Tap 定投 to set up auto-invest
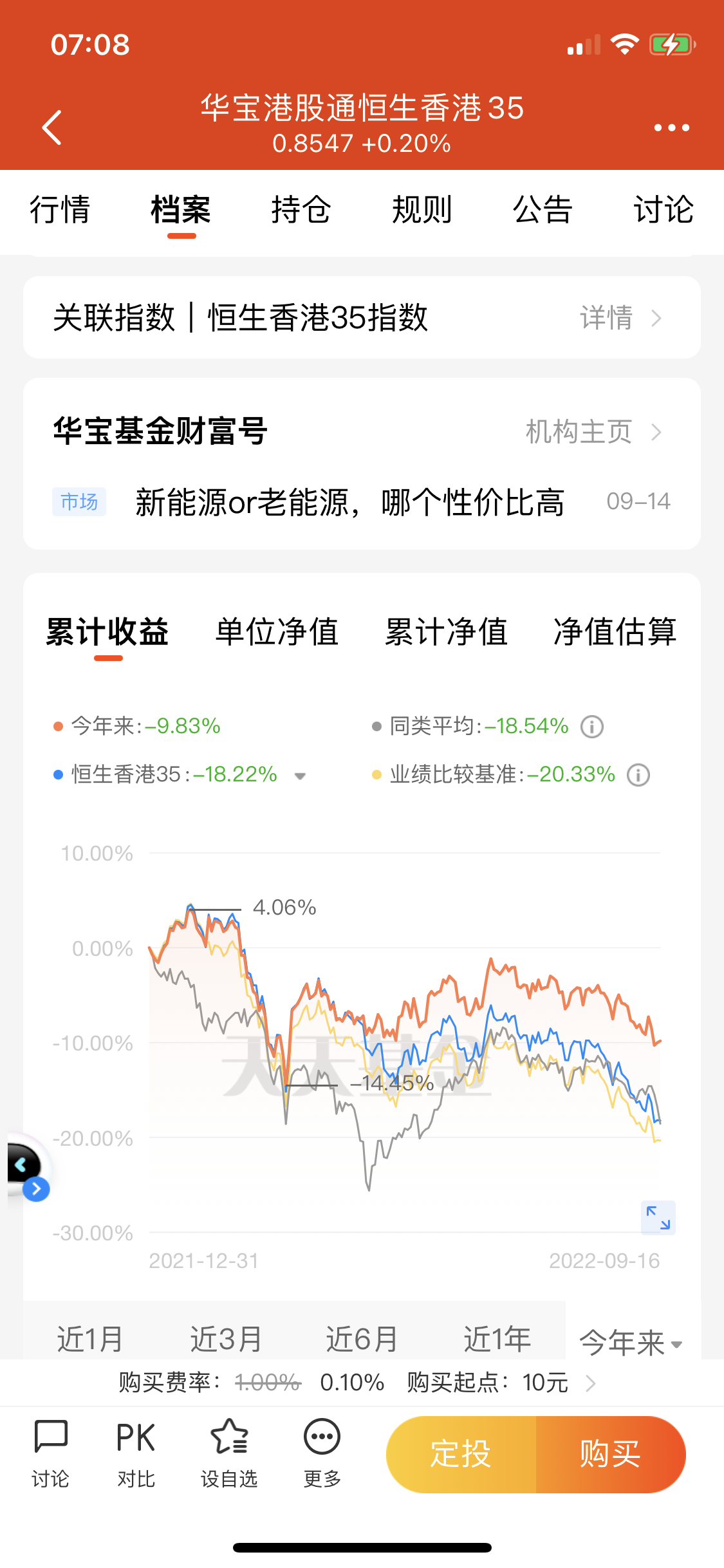 click(x=461, y=1454)
